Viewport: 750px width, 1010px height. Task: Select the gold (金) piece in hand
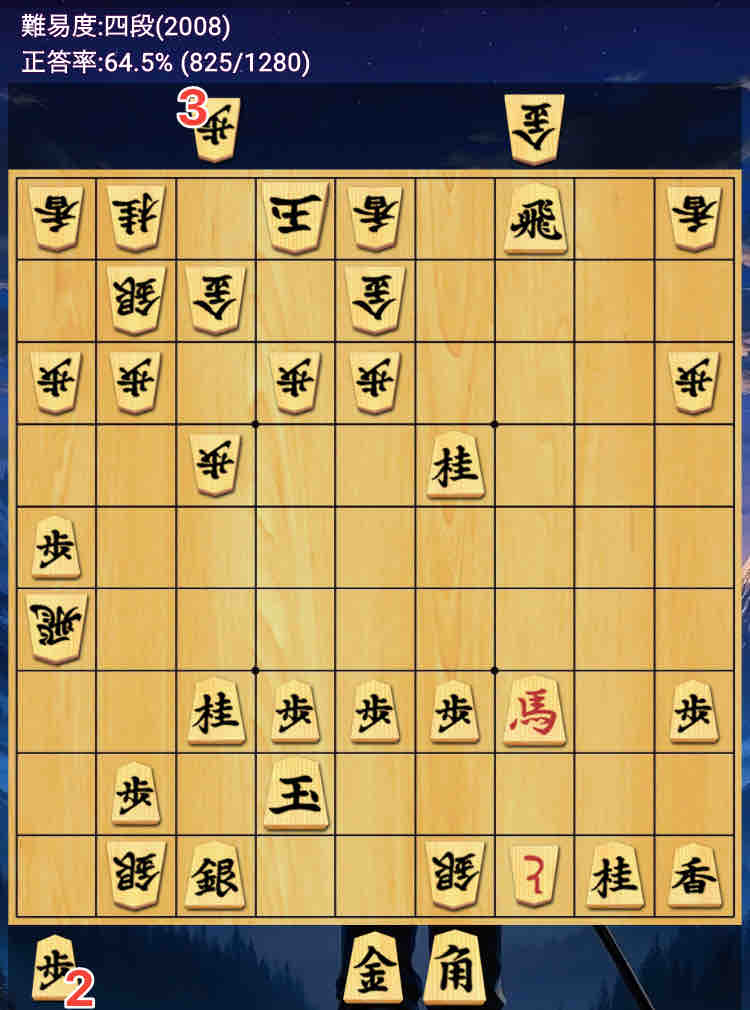click(x=373, y=966)
